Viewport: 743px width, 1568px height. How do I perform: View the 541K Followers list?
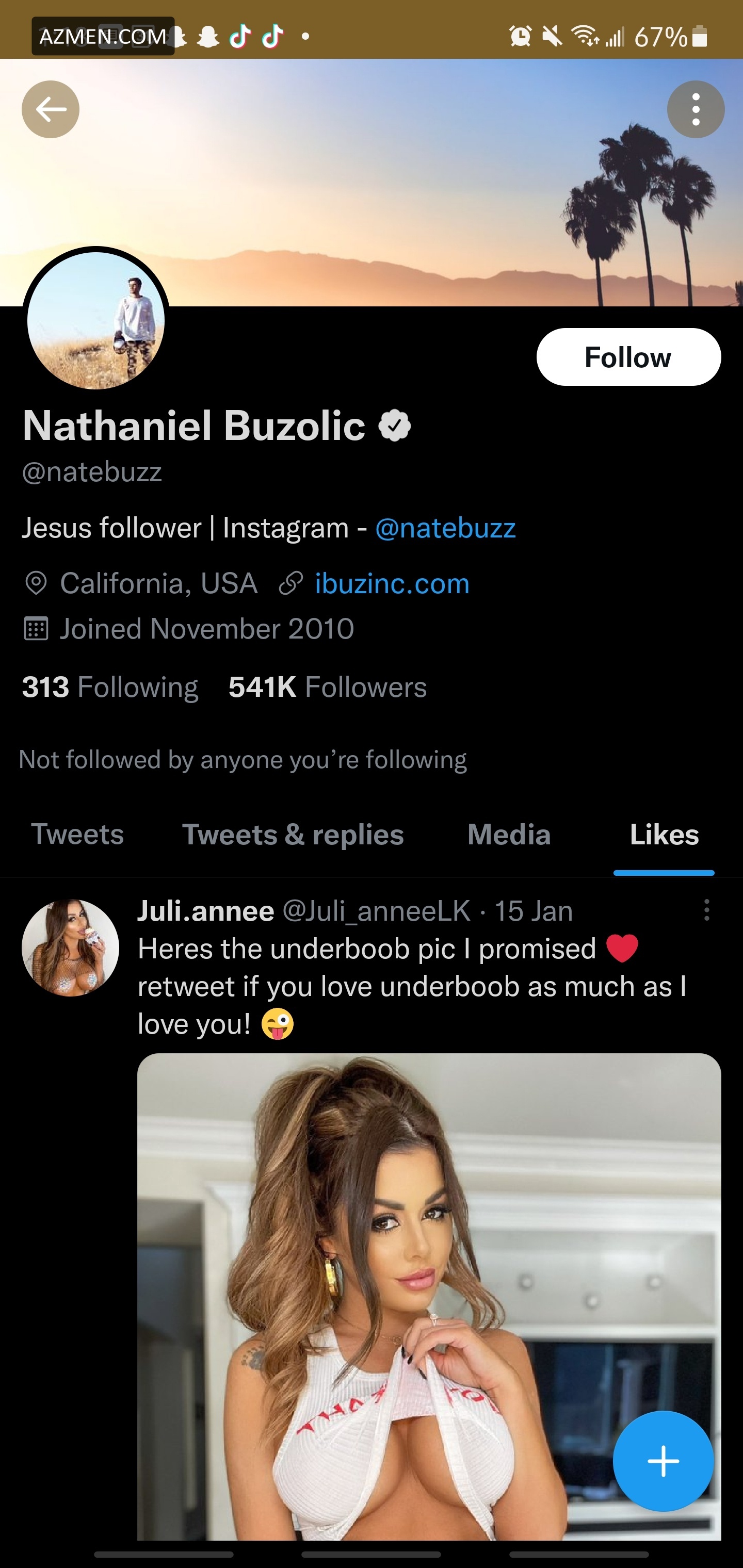pyautogui.click(x=328, y=687)
